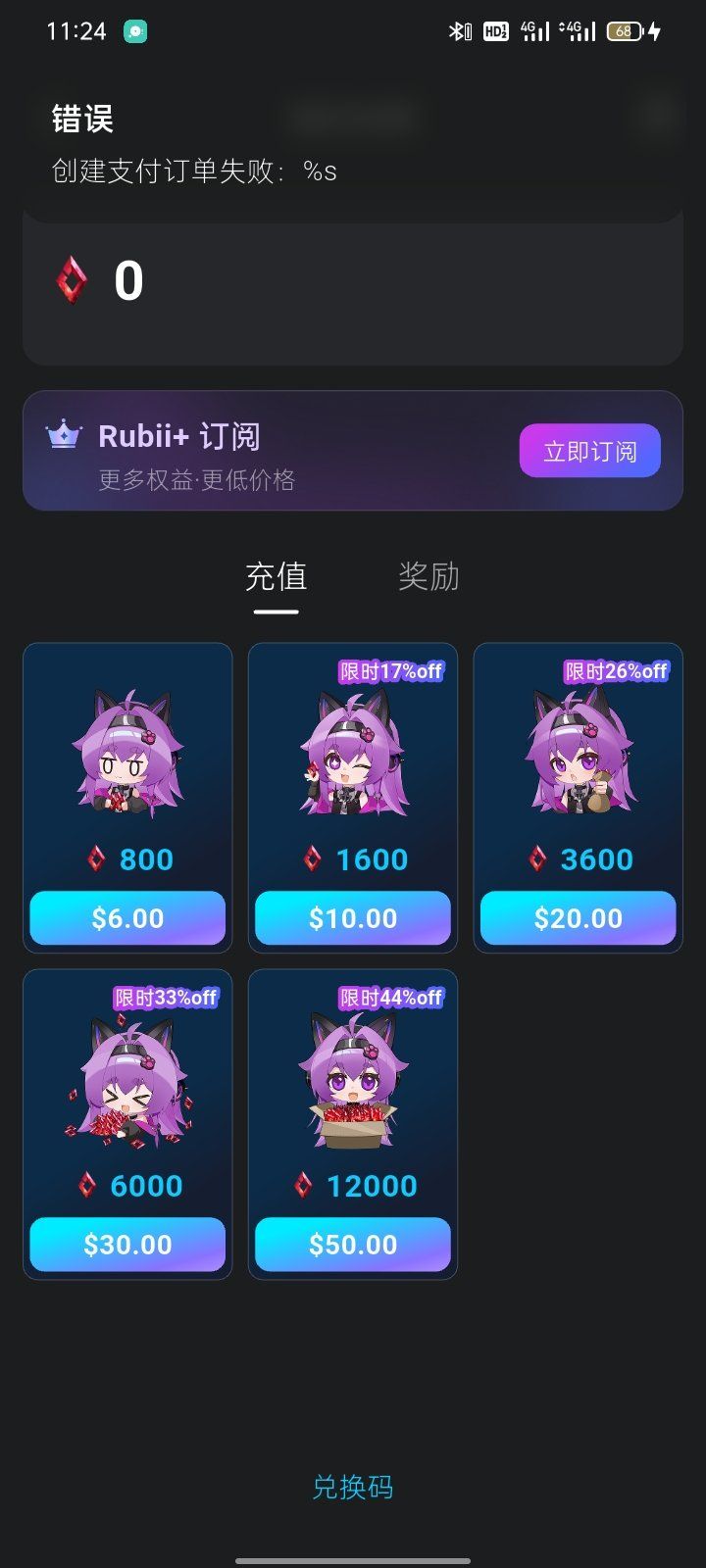This screenshot has width=706, height=1568.
Task: Purchase the 12000 pack for $50.00
Action: pyautogui.click(x=353, y=1245)
